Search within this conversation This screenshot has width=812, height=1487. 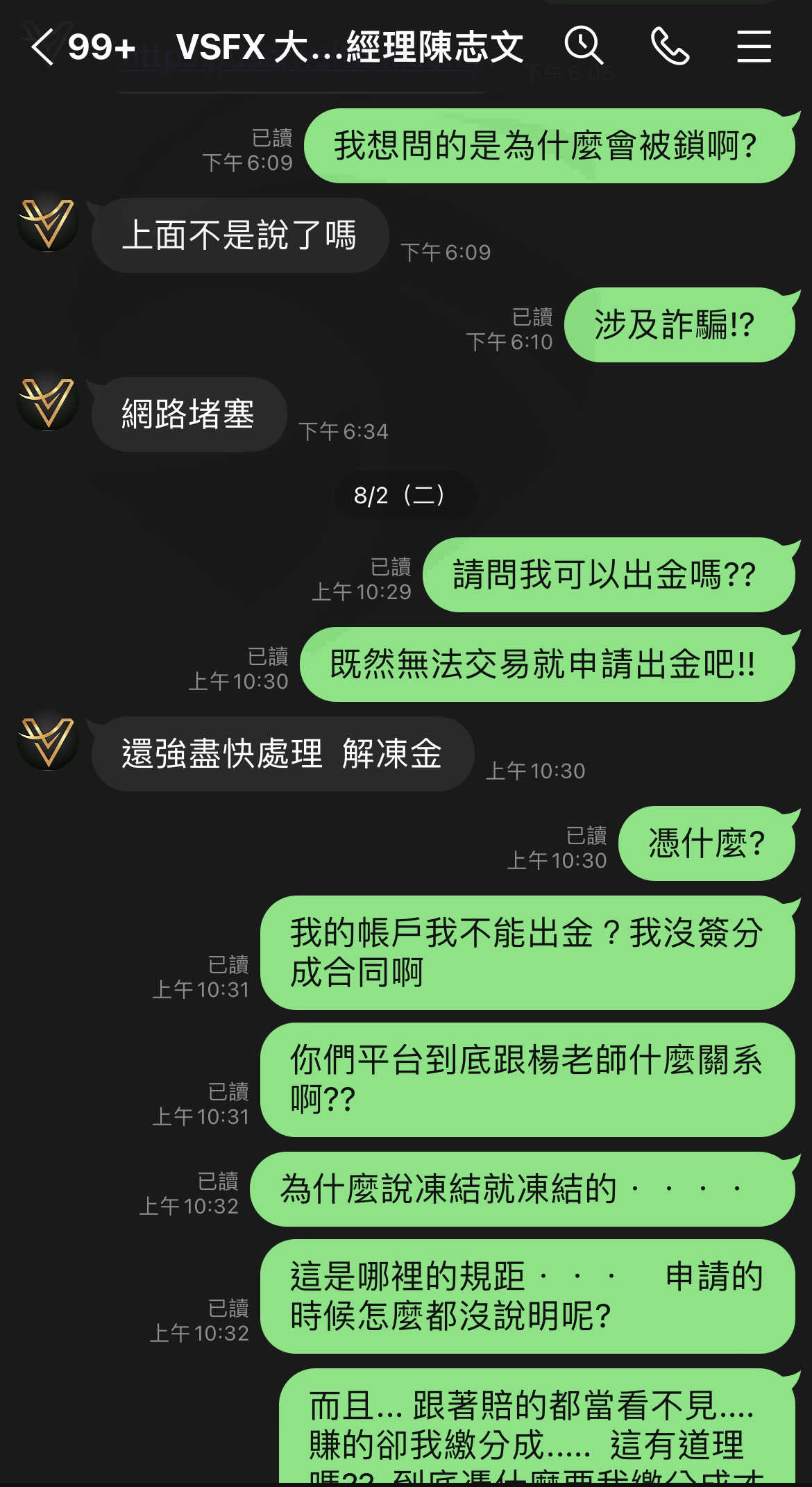click(584, 46)
